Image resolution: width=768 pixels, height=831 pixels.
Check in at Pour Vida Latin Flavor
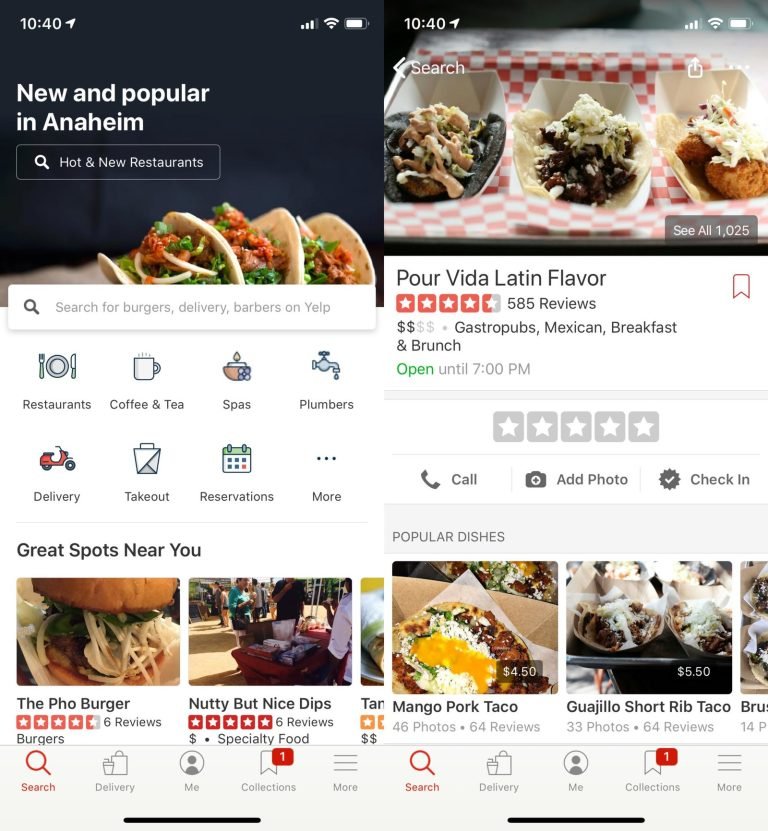coord(704,479)
